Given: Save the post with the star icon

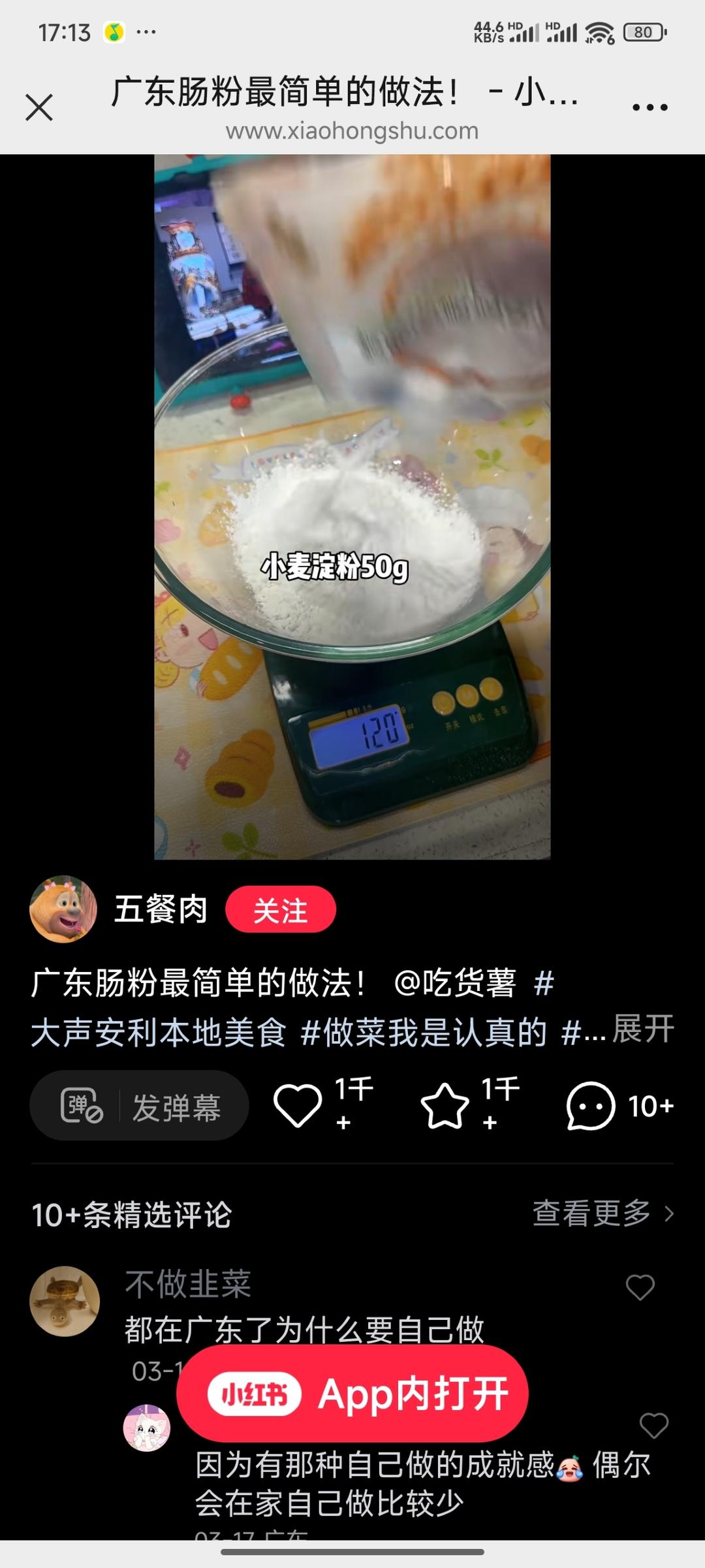Looking at the screenshot, I should click(x=445, y=1106).
